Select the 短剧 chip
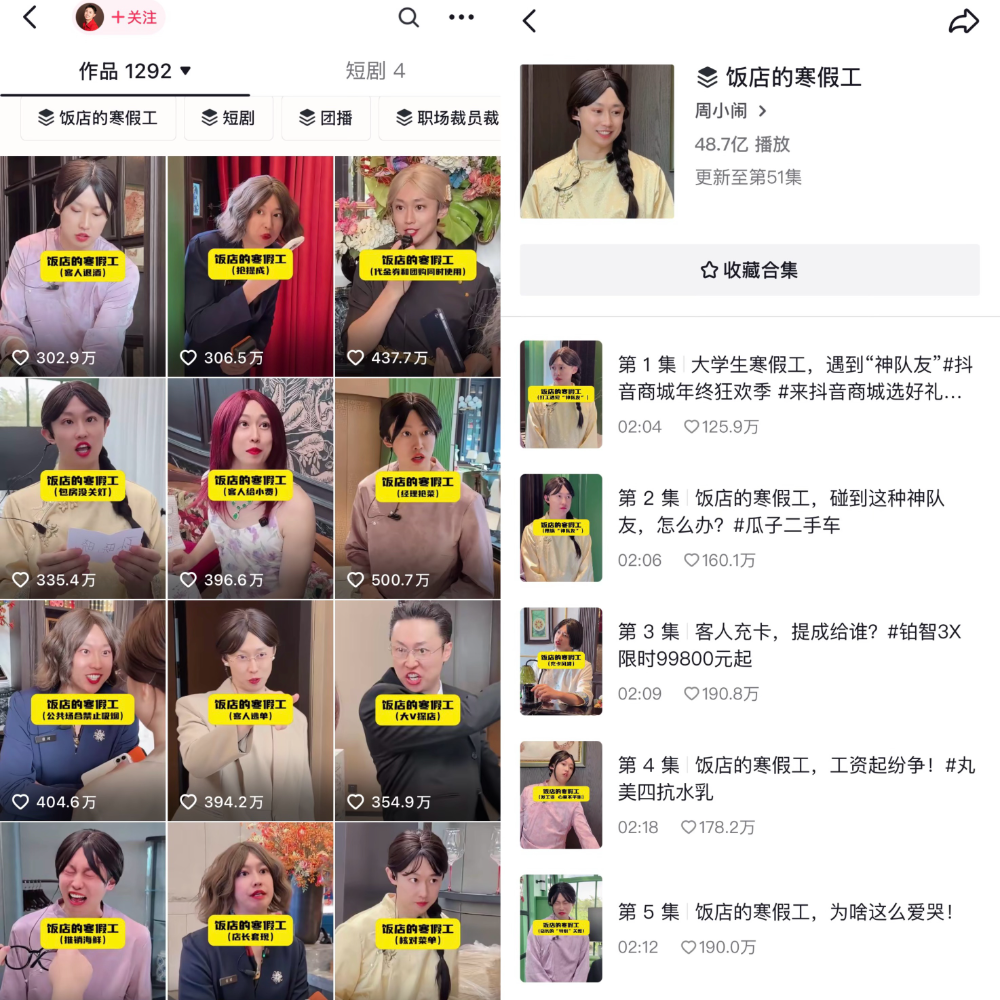The height and width of the screenshot is (1000, 1000). click(x=228, y=118)
